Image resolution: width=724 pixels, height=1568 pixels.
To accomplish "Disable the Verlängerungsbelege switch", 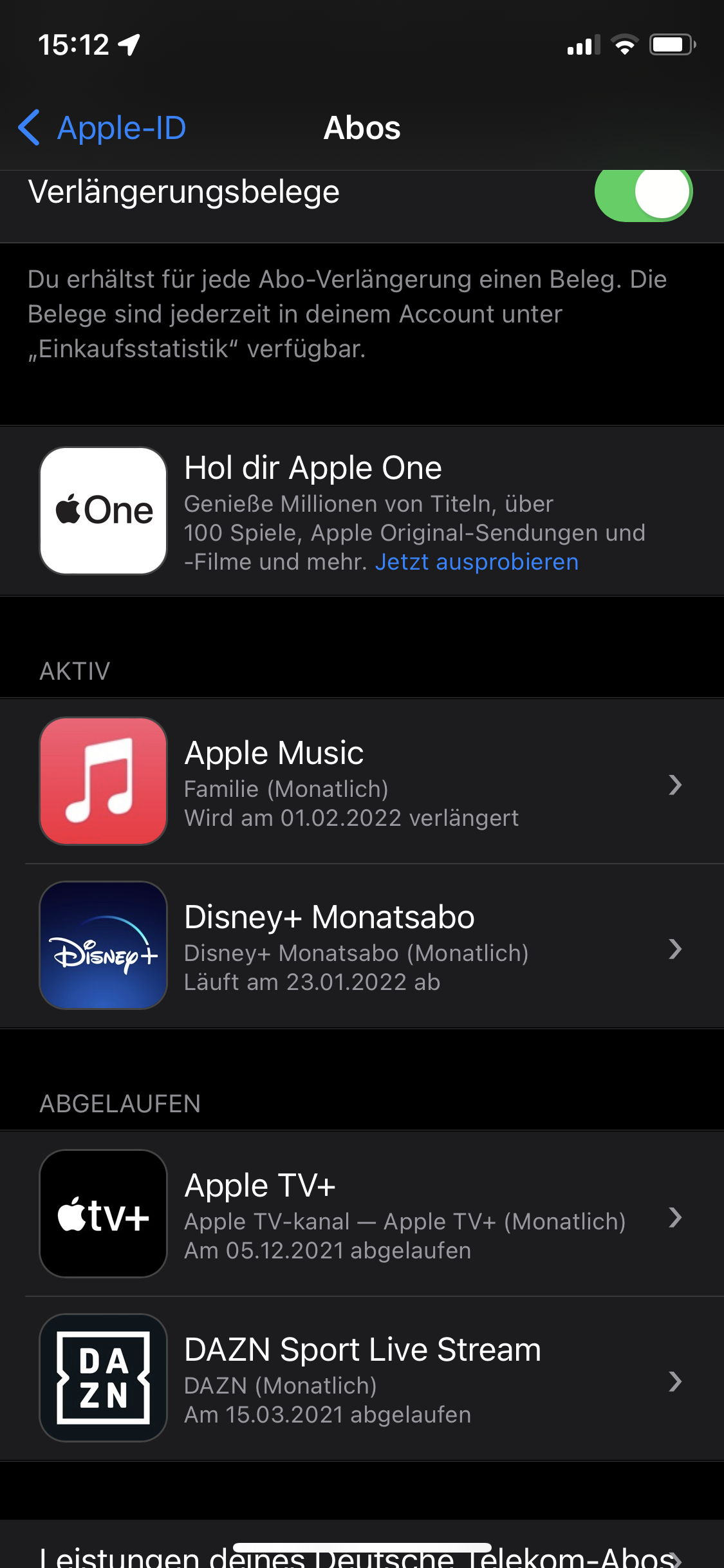I will pyautogui.click(x=643, y=192).
